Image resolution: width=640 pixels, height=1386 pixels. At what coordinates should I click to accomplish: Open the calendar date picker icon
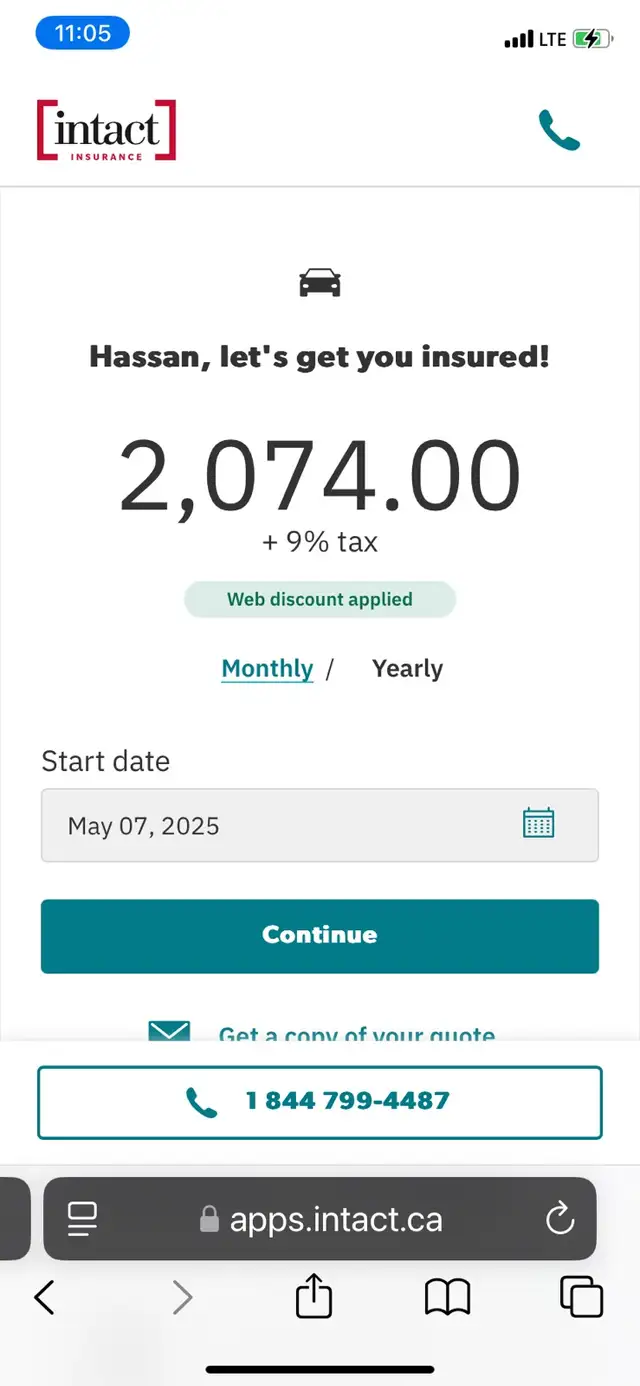(x=539, y=823)
